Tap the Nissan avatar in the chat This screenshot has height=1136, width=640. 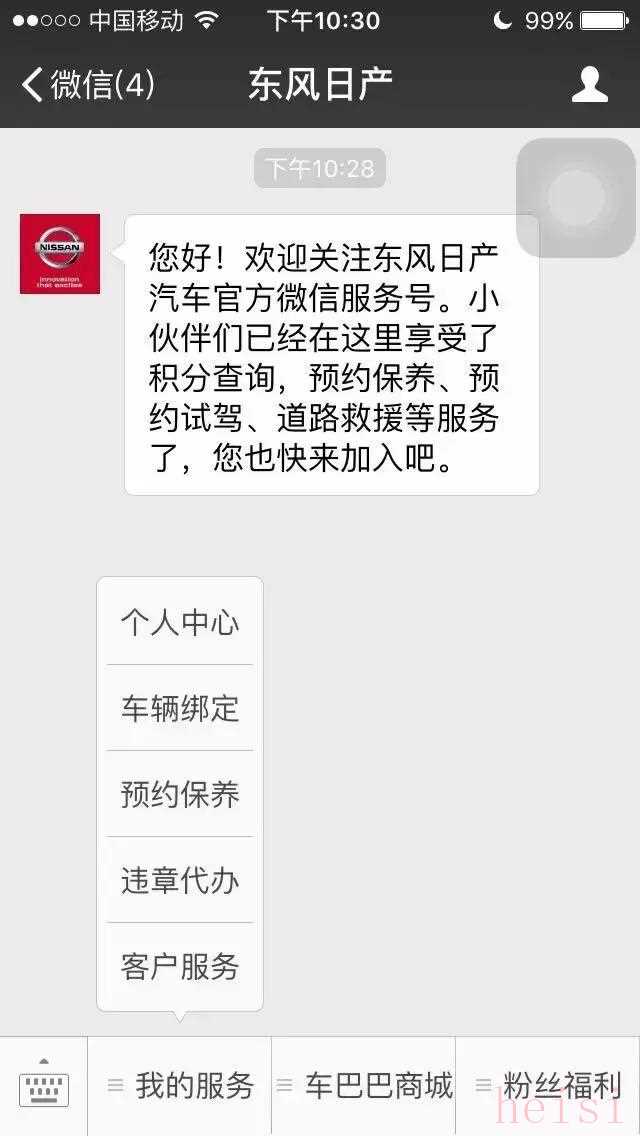click(60, 254)
